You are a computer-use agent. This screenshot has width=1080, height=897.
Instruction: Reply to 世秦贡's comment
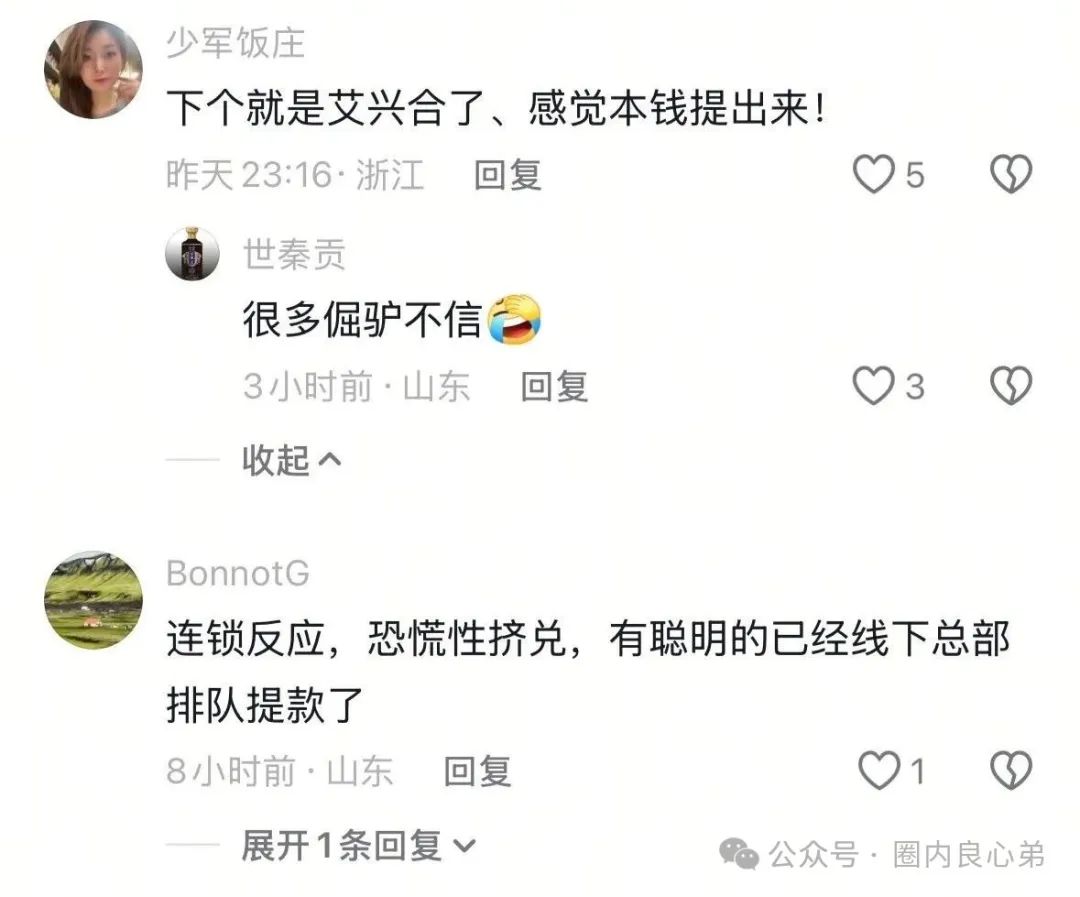coord(554,386)
